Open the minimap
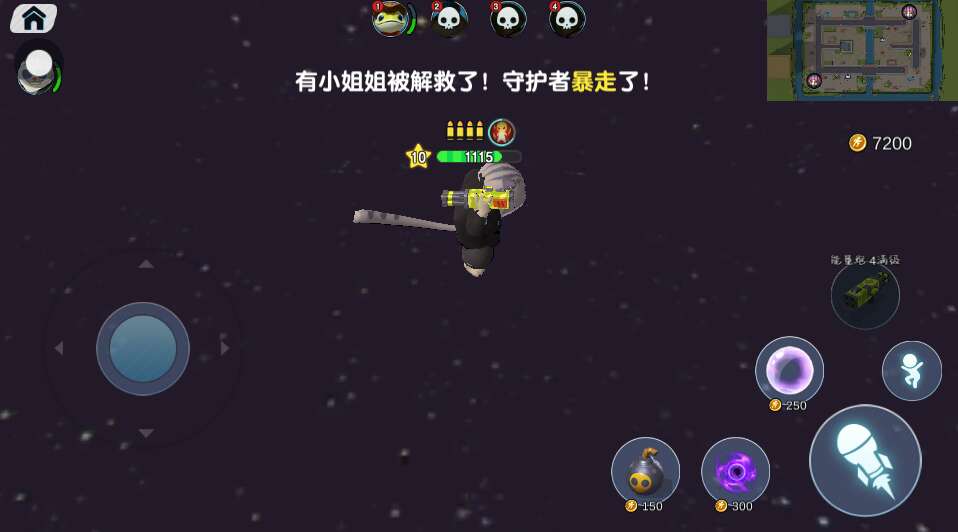 (862, 51)
